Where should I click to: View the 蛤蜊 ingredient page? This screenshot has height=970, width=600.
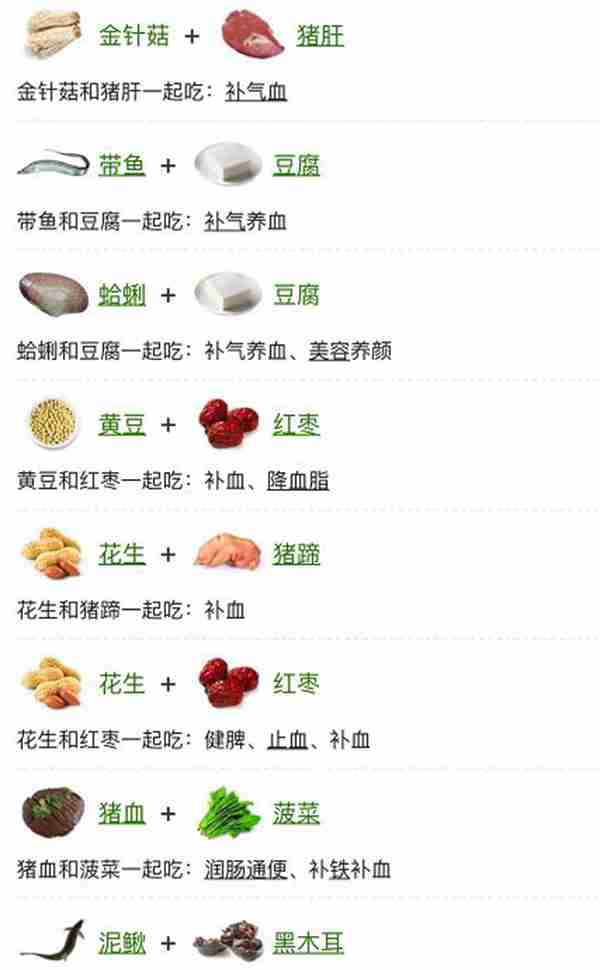coord(122,295)
